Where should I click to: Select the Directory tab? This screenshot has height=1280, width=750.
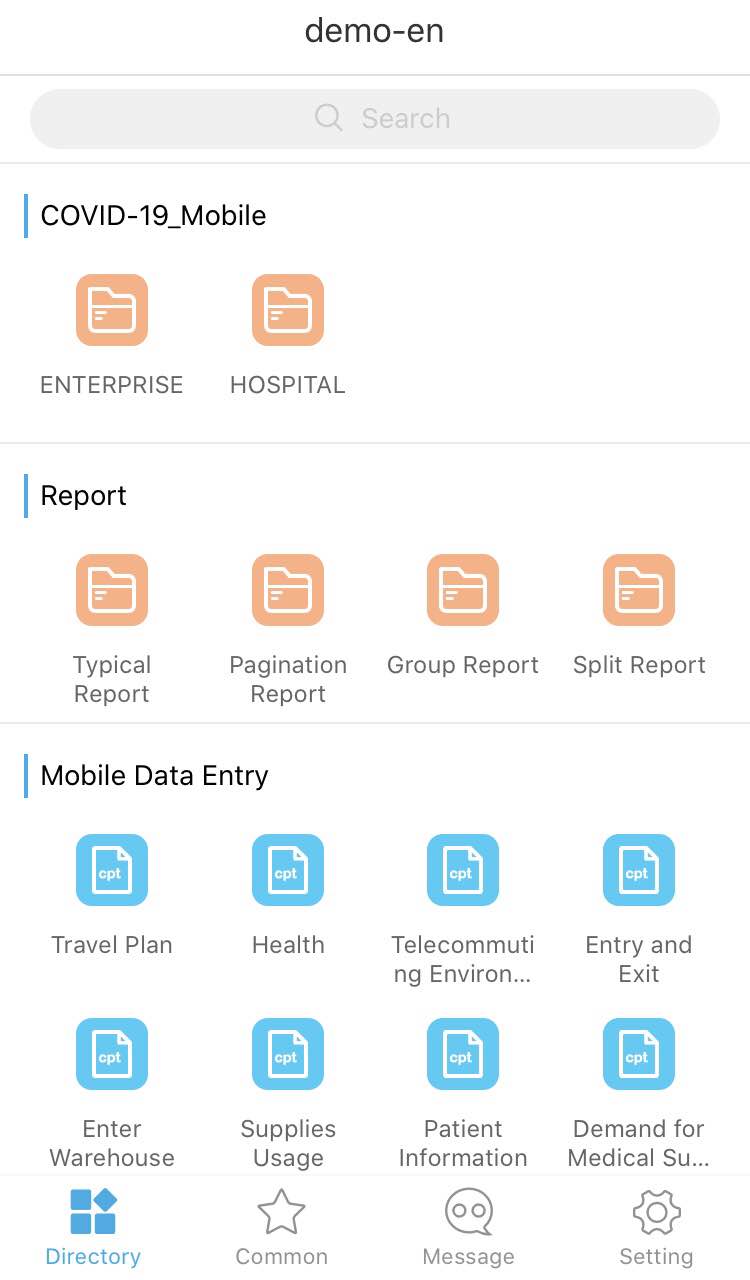tap(93, 1225)
